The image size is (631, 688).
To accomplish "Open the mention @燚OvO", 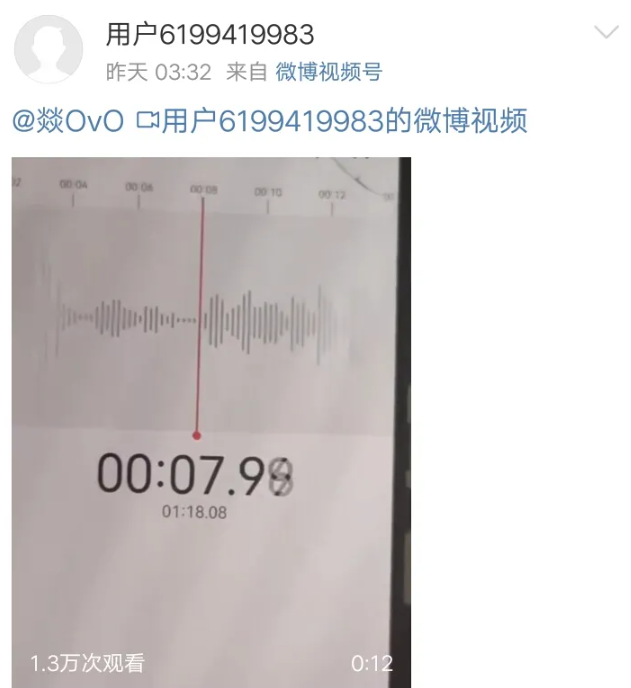I will coord(67,121).
